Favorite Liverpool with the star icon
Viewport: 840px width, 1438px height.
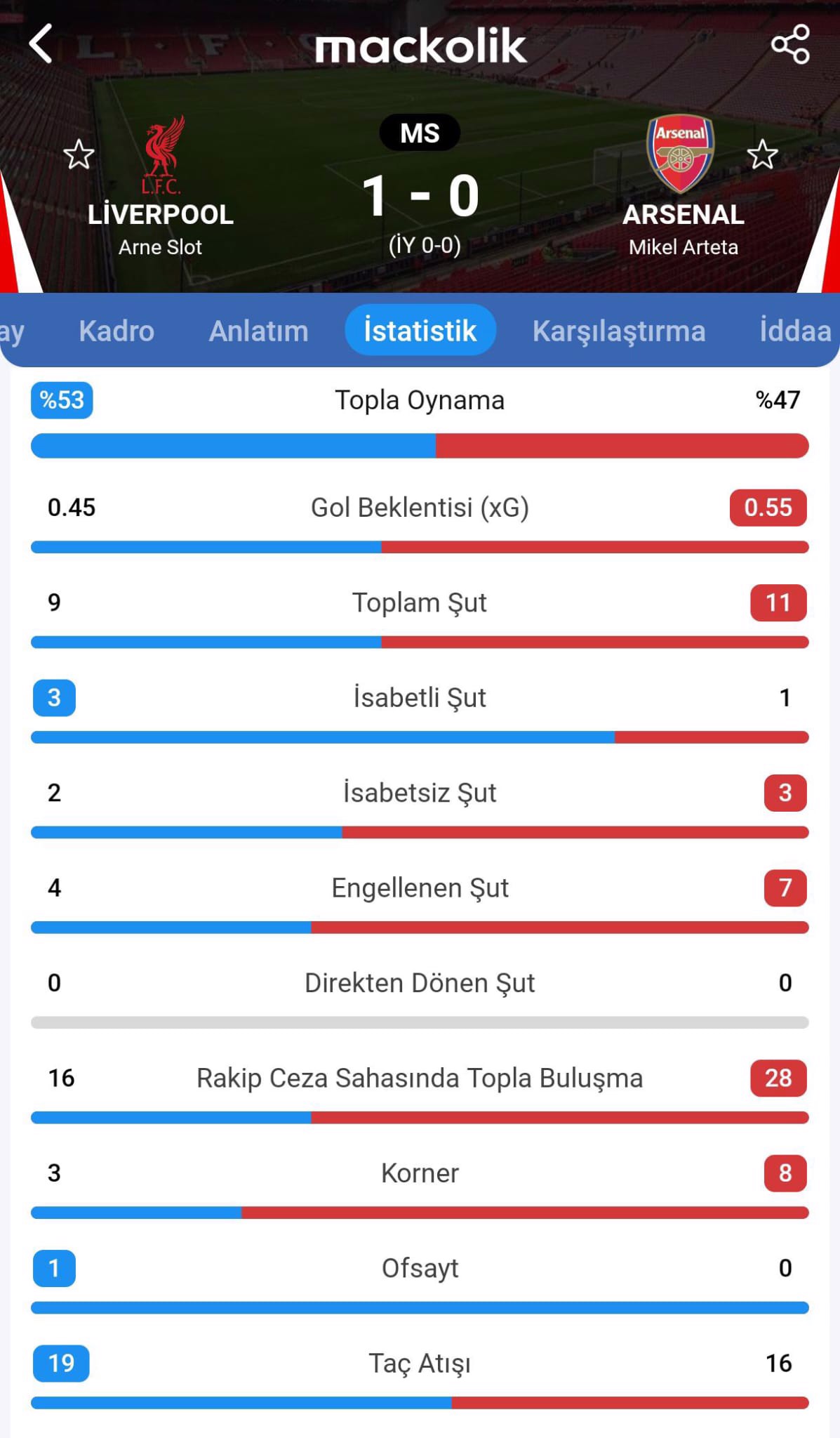79,154
